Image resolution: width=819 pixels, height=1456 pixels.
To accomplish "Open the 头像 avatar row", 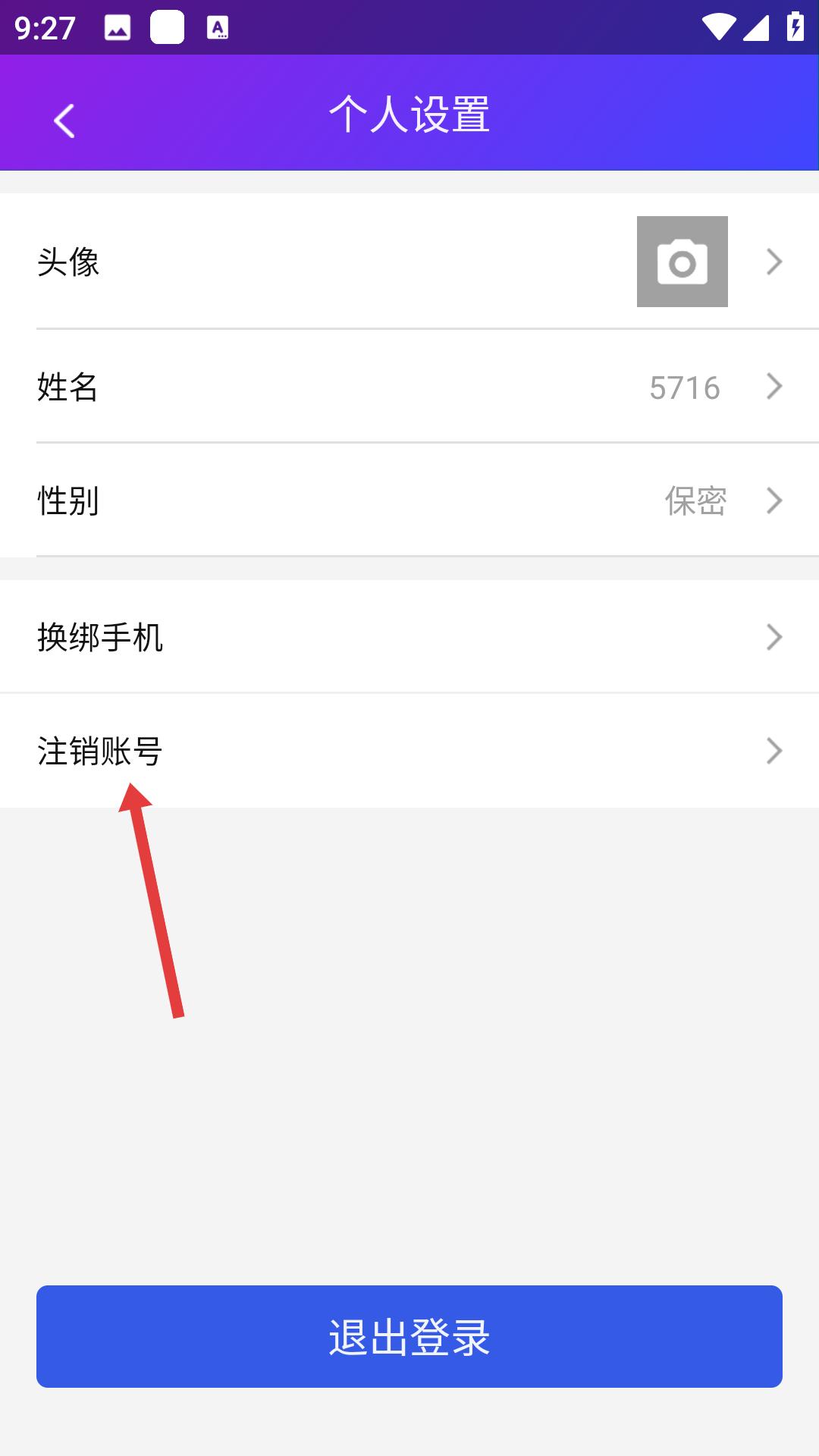I will [x=409, y=261].
